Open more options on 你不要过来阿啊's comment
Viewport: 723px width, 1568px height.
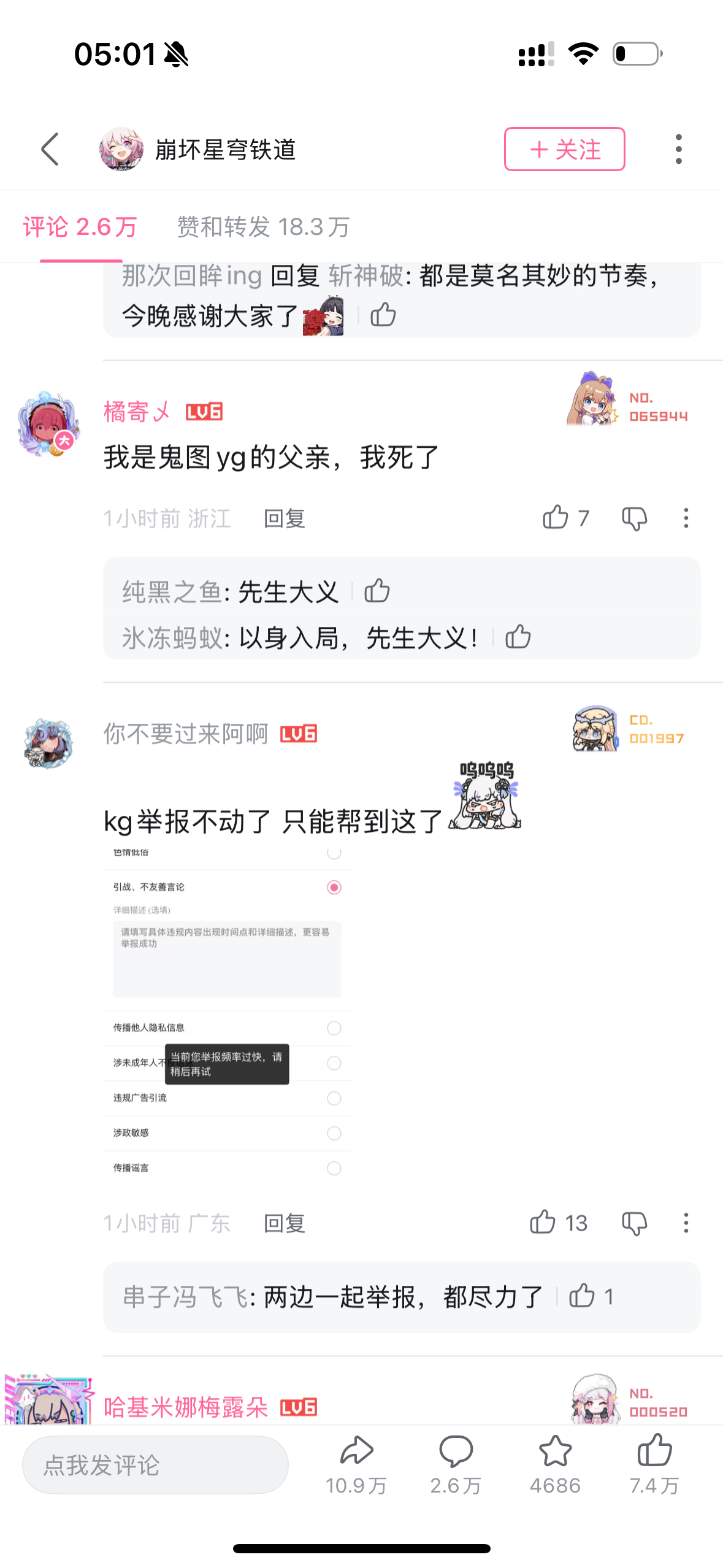[x=686, y=1223]
